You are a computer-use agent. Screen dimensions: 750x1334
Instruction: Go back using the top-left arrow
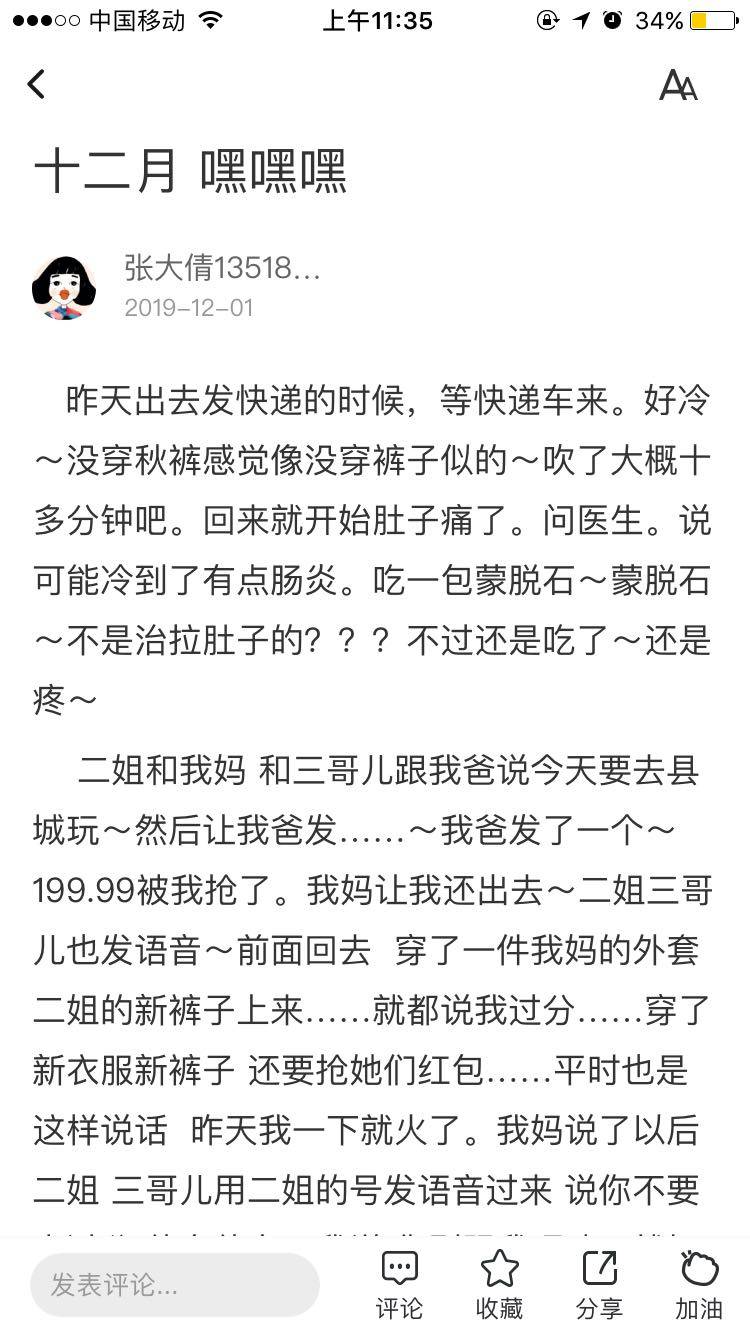[37, 85]
